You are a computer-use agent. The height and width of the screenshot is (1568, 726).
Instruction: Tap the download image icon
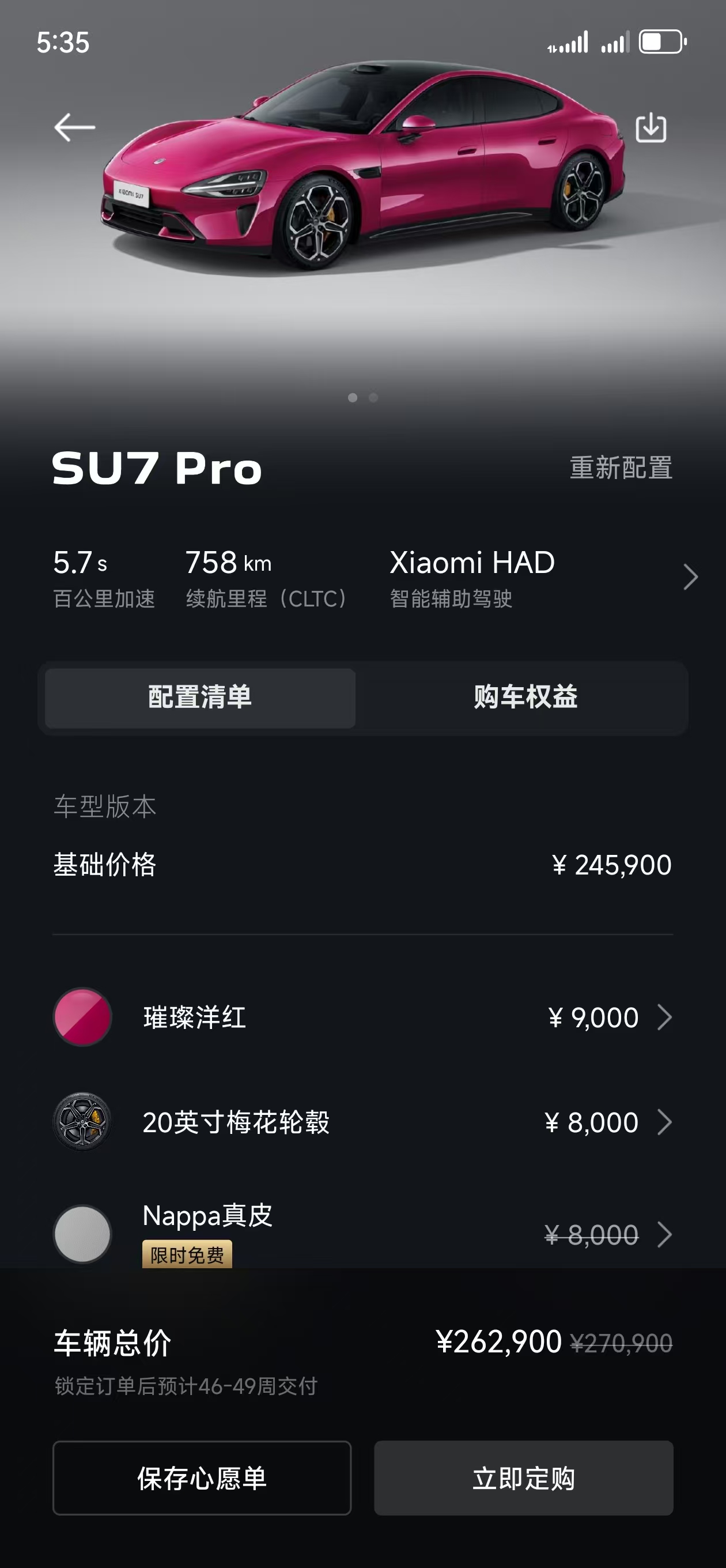point(651,128)
